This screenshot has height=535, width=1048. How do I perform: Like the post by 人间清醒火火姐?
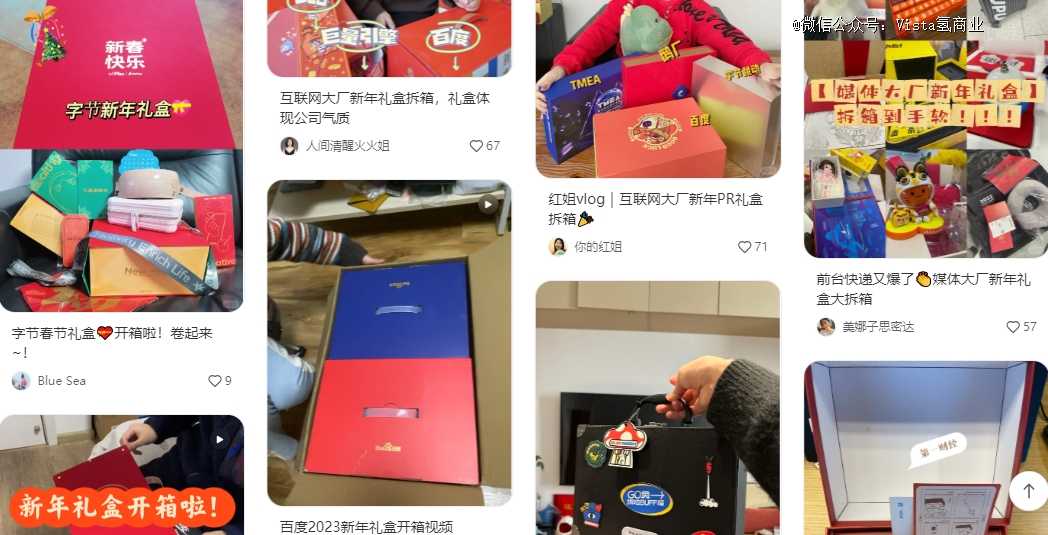pos(476,146)
